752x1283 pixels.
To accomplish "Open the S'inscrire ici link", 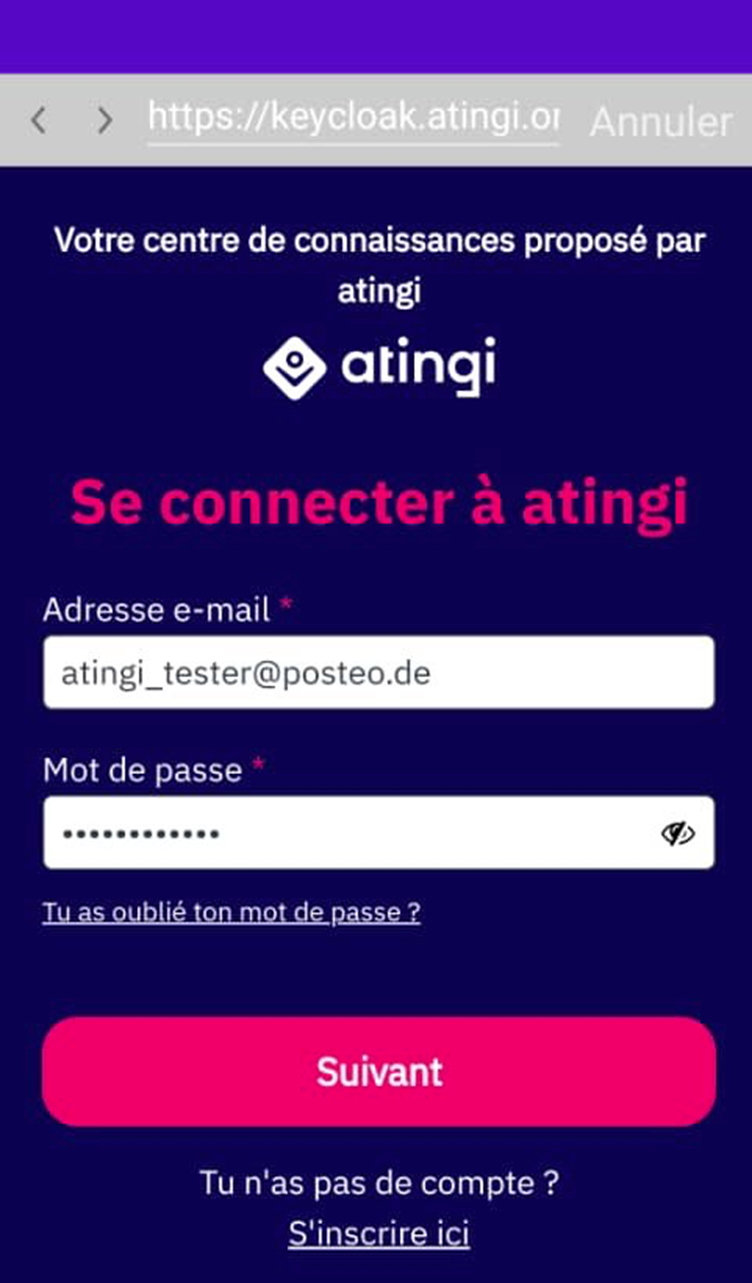I will (x=379, y=1233).
